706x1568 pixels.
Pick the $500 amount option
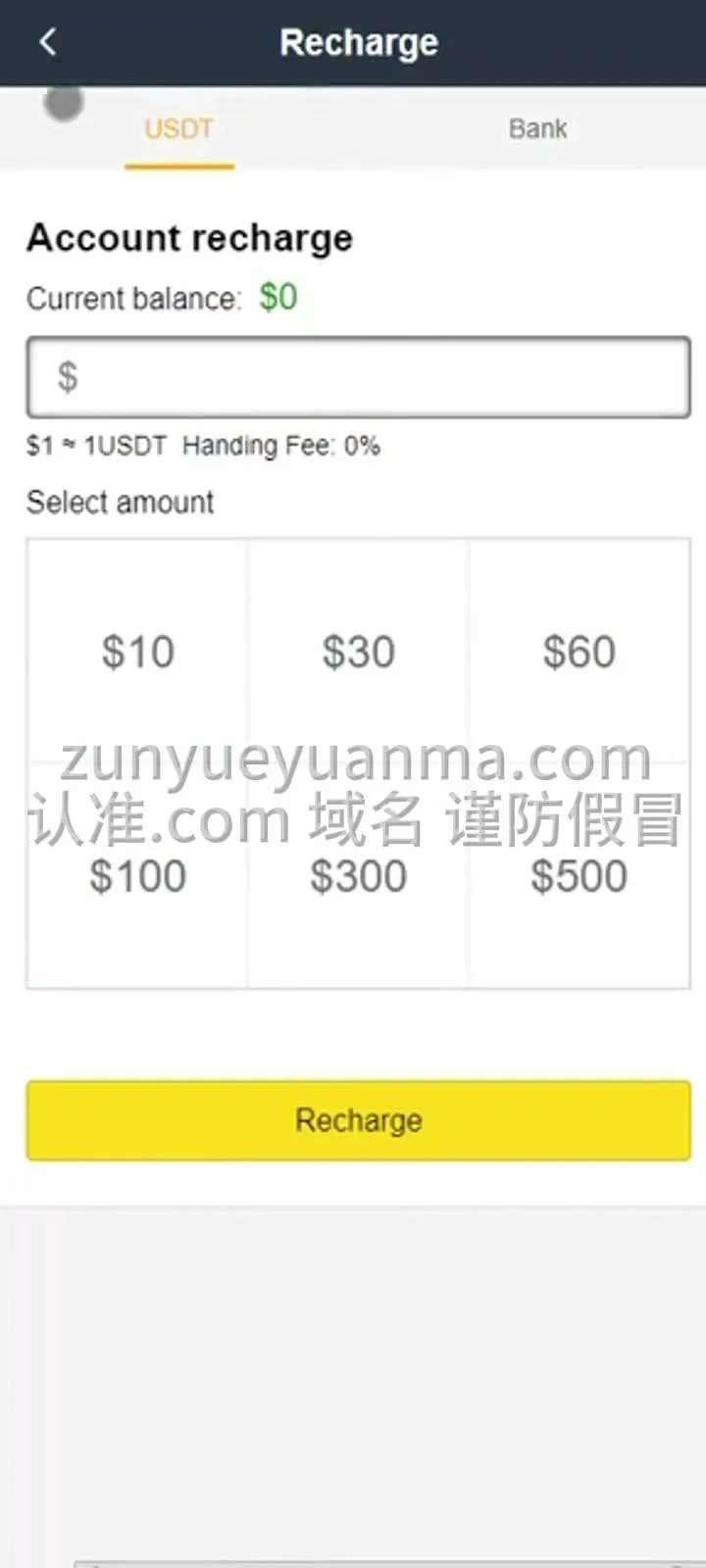580,876
